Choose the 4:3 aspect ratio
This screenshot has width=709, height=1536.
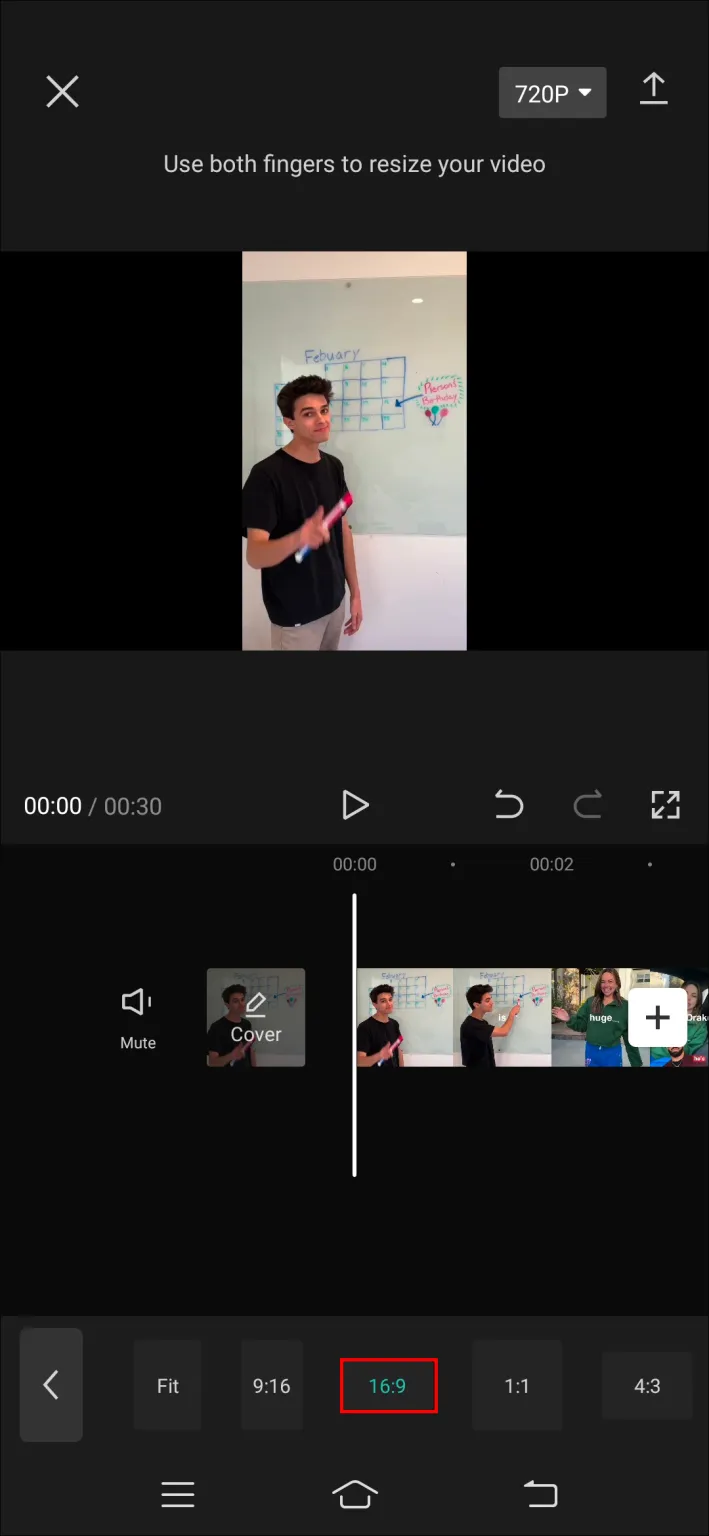(x=647, y=1386)
